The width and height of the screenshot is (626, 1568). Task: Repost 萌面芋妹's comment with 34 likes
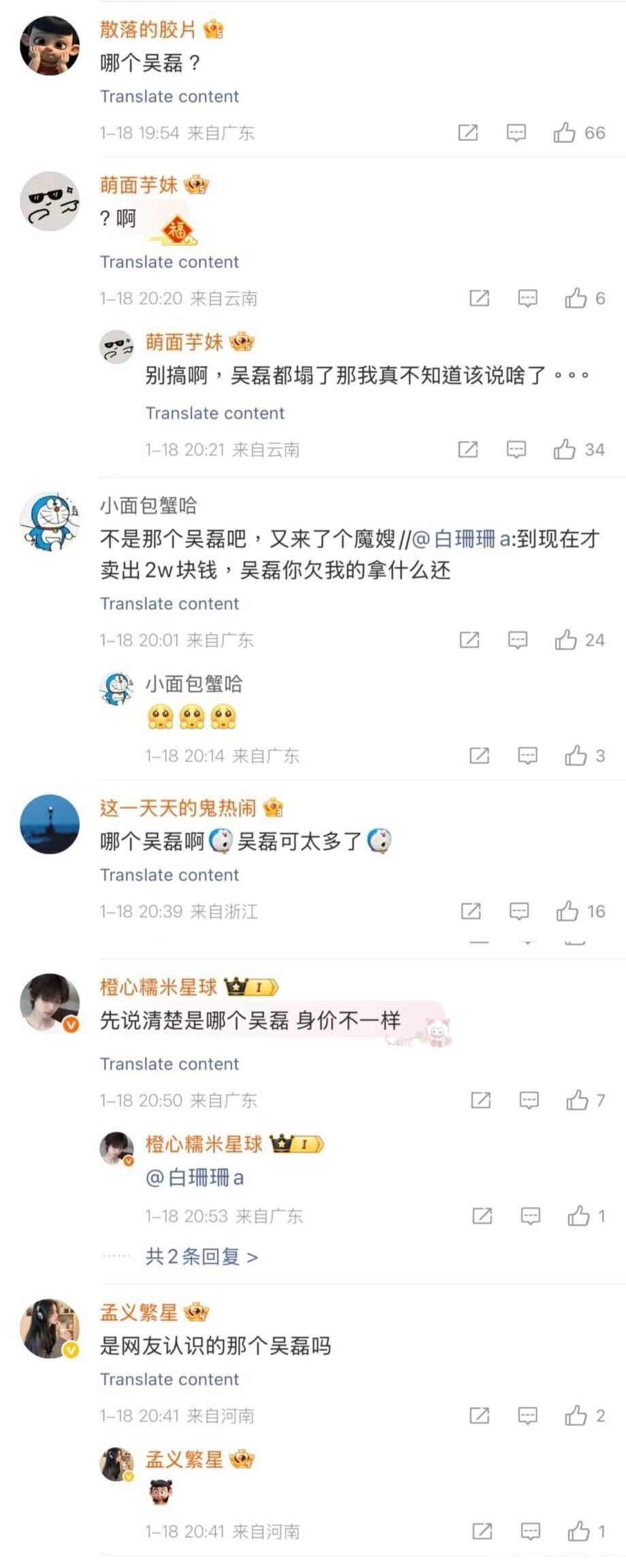coord(468,449)
